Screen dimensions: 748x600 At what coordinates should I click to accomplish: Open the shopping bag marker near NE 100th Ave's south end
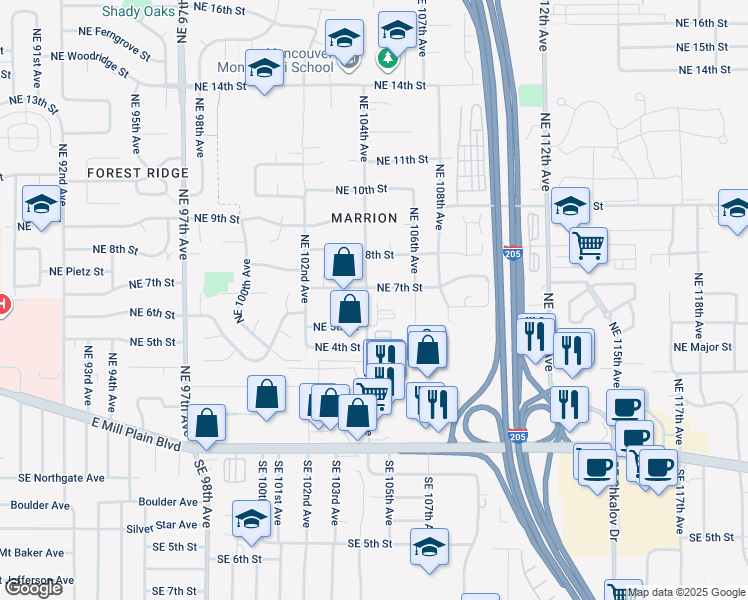267,395
